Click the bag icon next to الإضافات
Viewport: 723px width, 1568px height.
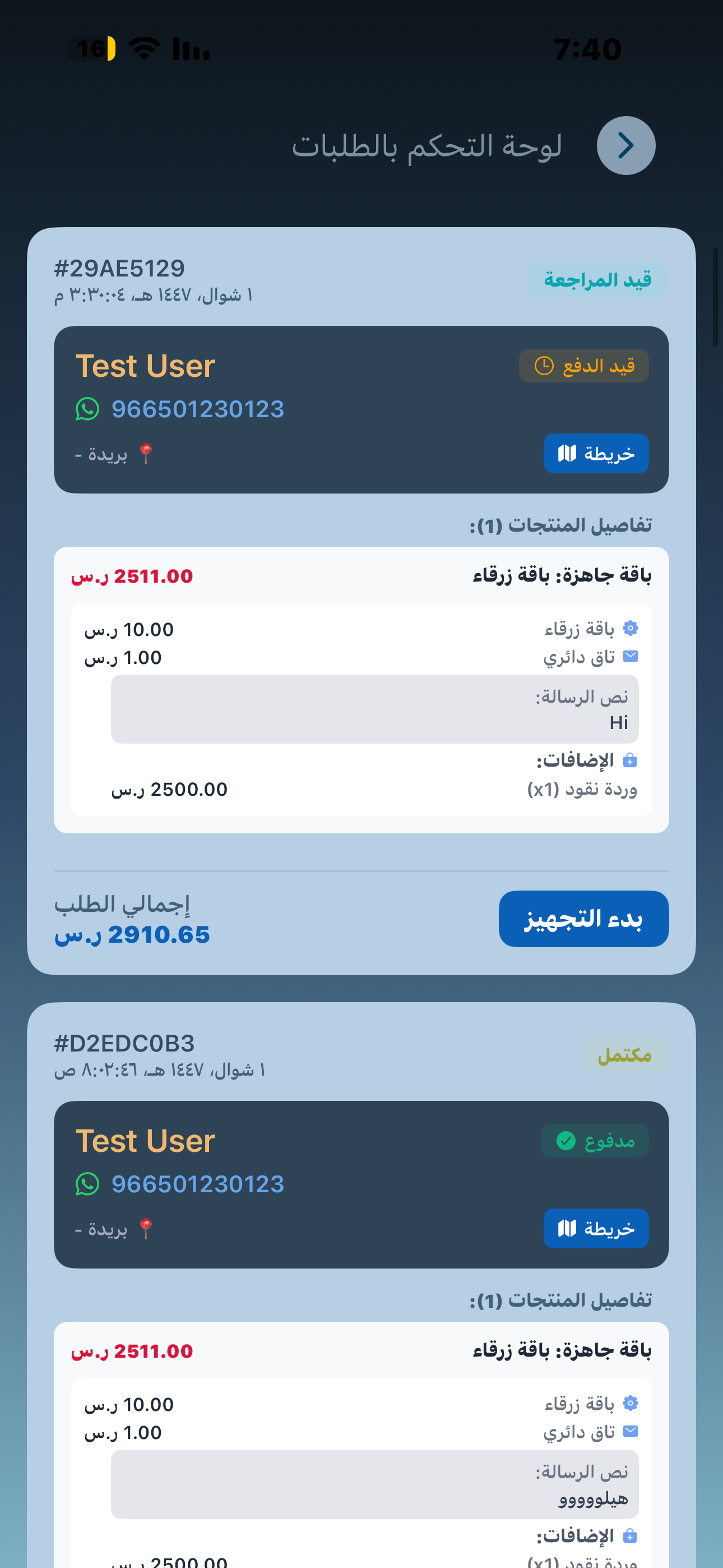[631, 760]
